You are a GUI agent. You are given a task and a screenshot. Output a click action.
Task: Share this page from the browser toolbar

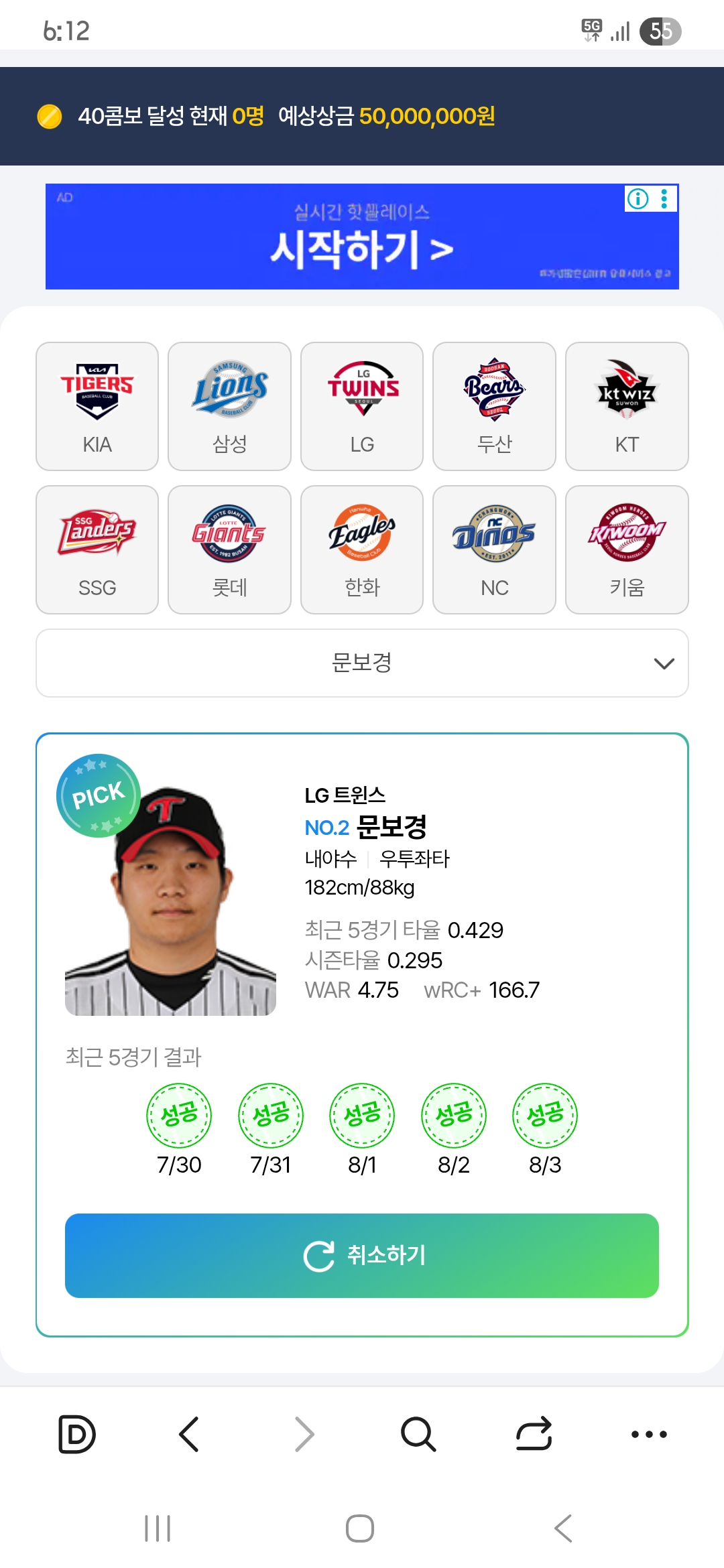[x=534, y=1434]
